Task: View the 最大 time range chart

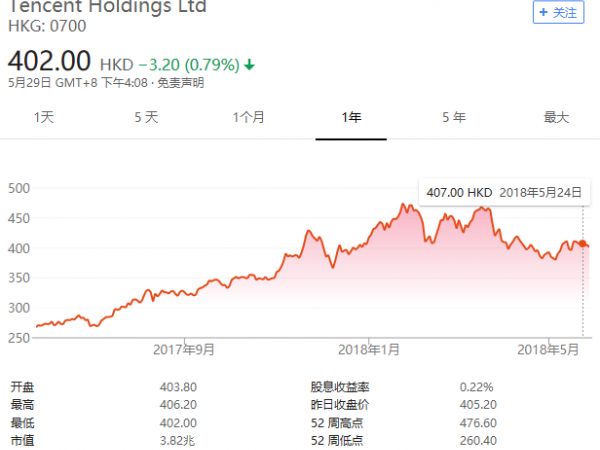Action: coord(556,117)
